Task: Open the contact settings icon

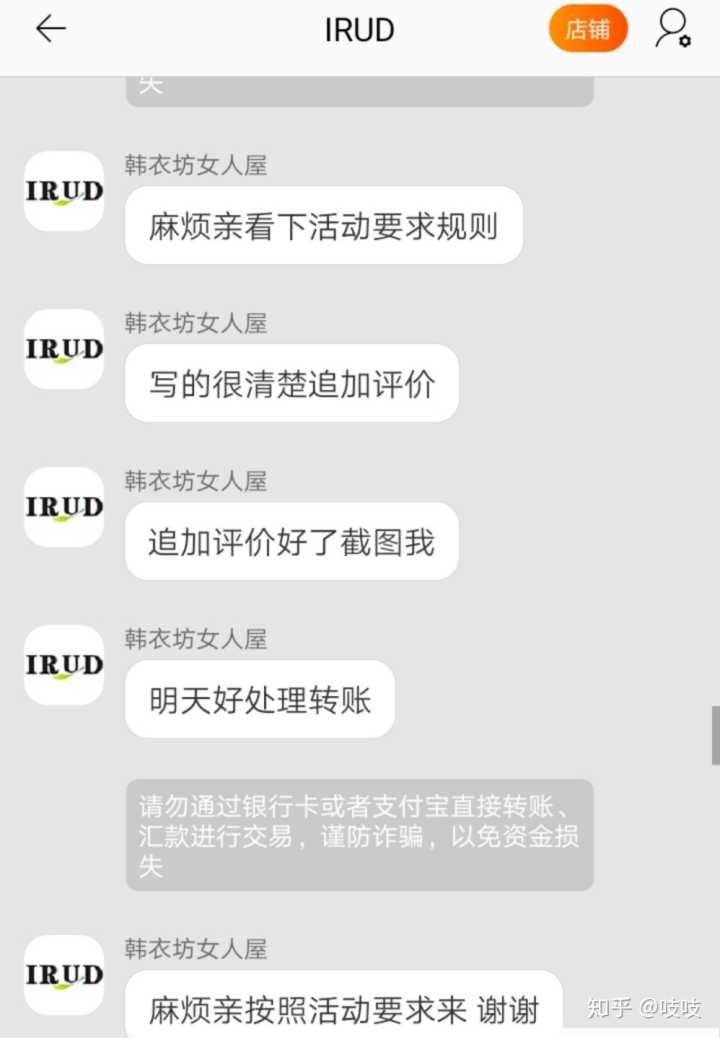Action: [672, 29]
